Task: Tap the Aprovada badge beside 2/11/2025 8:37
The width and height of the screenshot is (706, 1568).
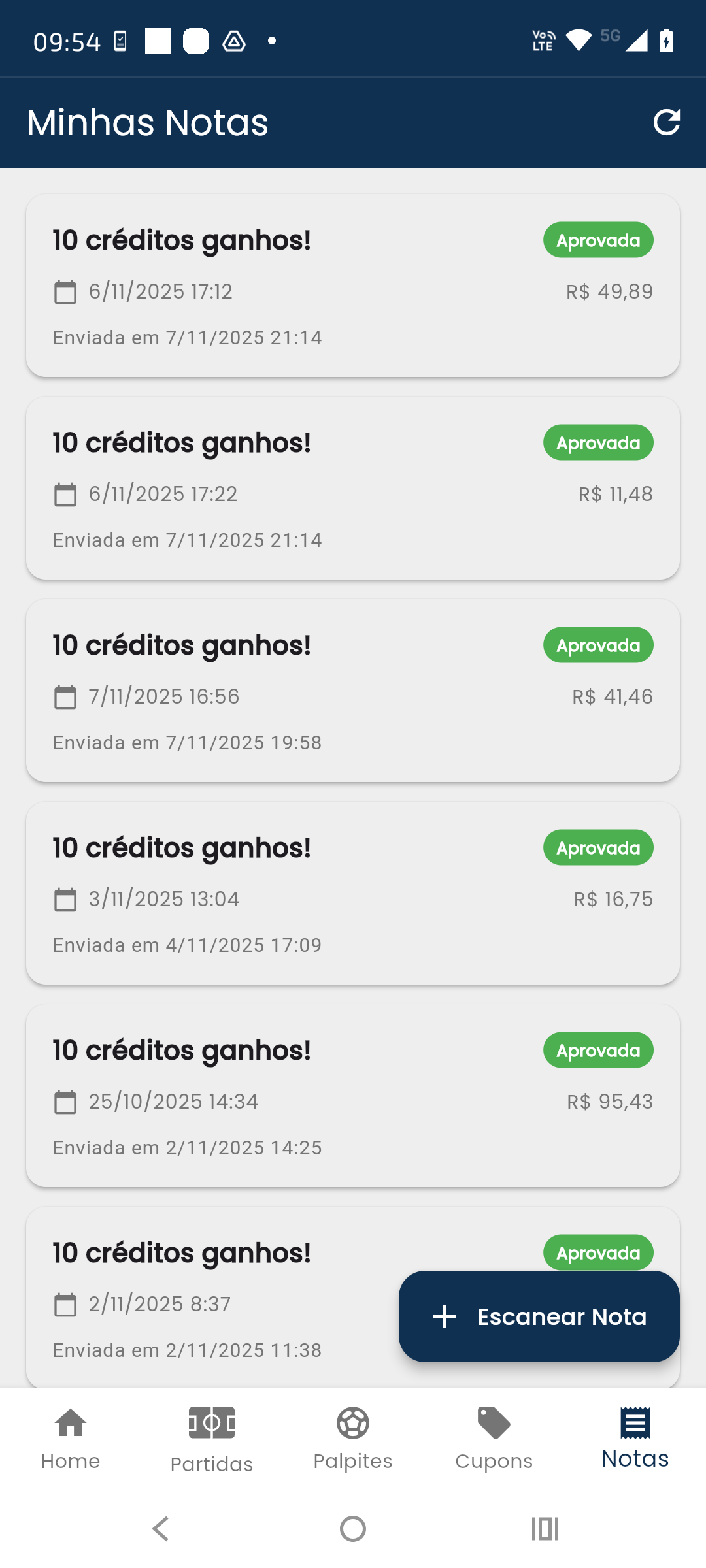Action: pyautogui.click(x=597, y=1252)
